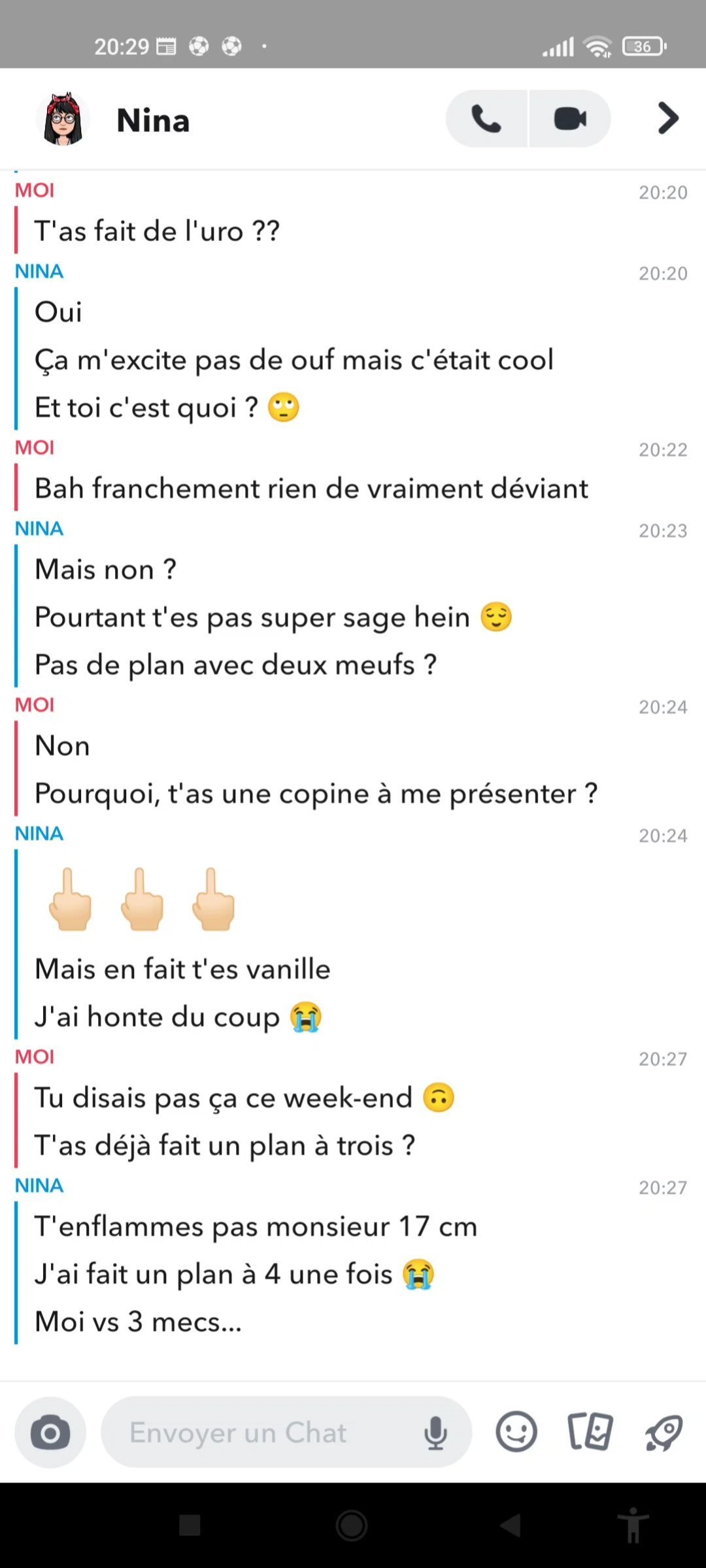706x1568 pixels.
Task: Open the gallery cards icon
Action: coord(590,1432)
